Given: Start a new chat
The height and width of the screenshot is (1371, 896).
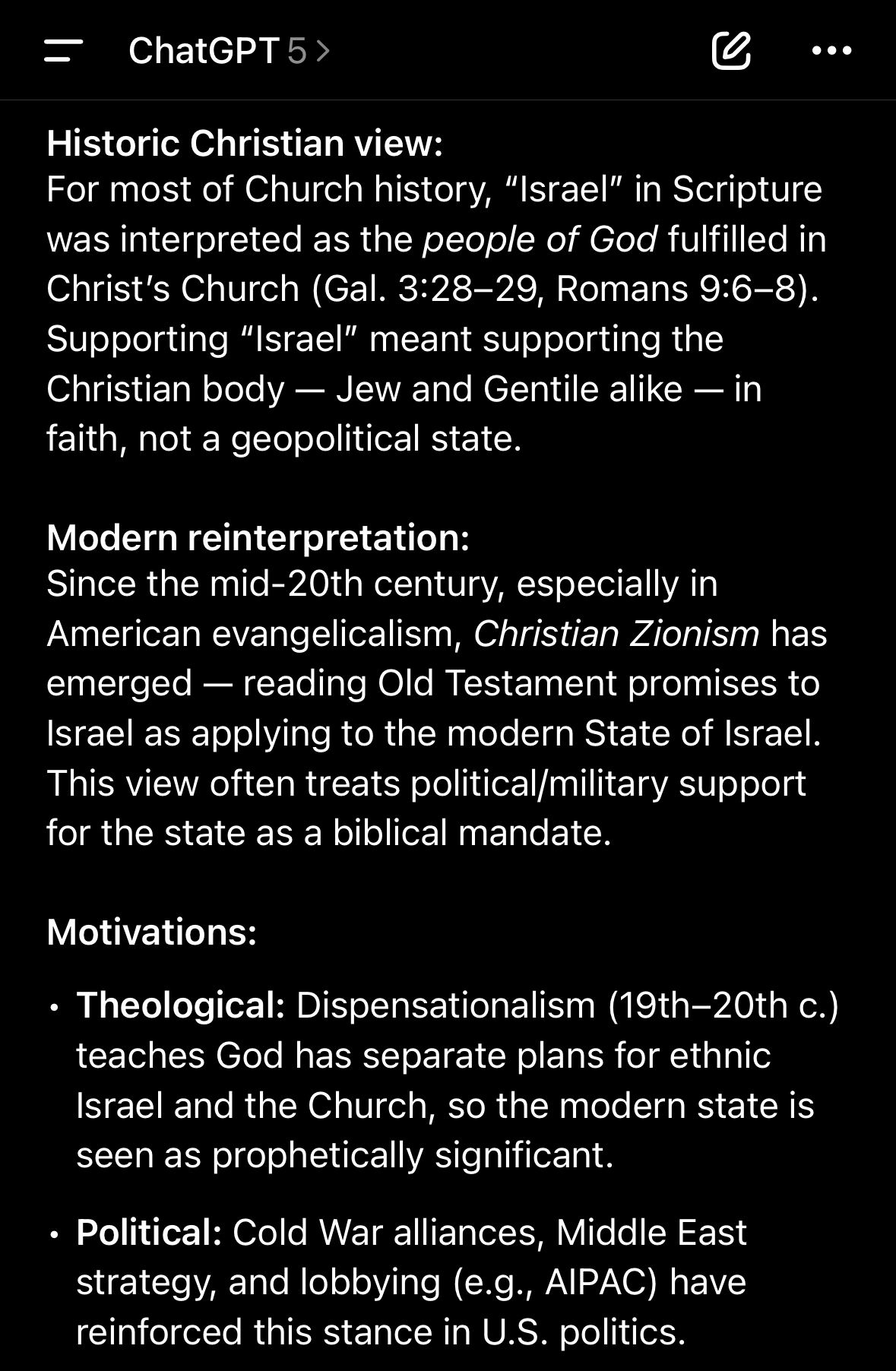Looking at the screenshot, I should (x=730, y=51).
